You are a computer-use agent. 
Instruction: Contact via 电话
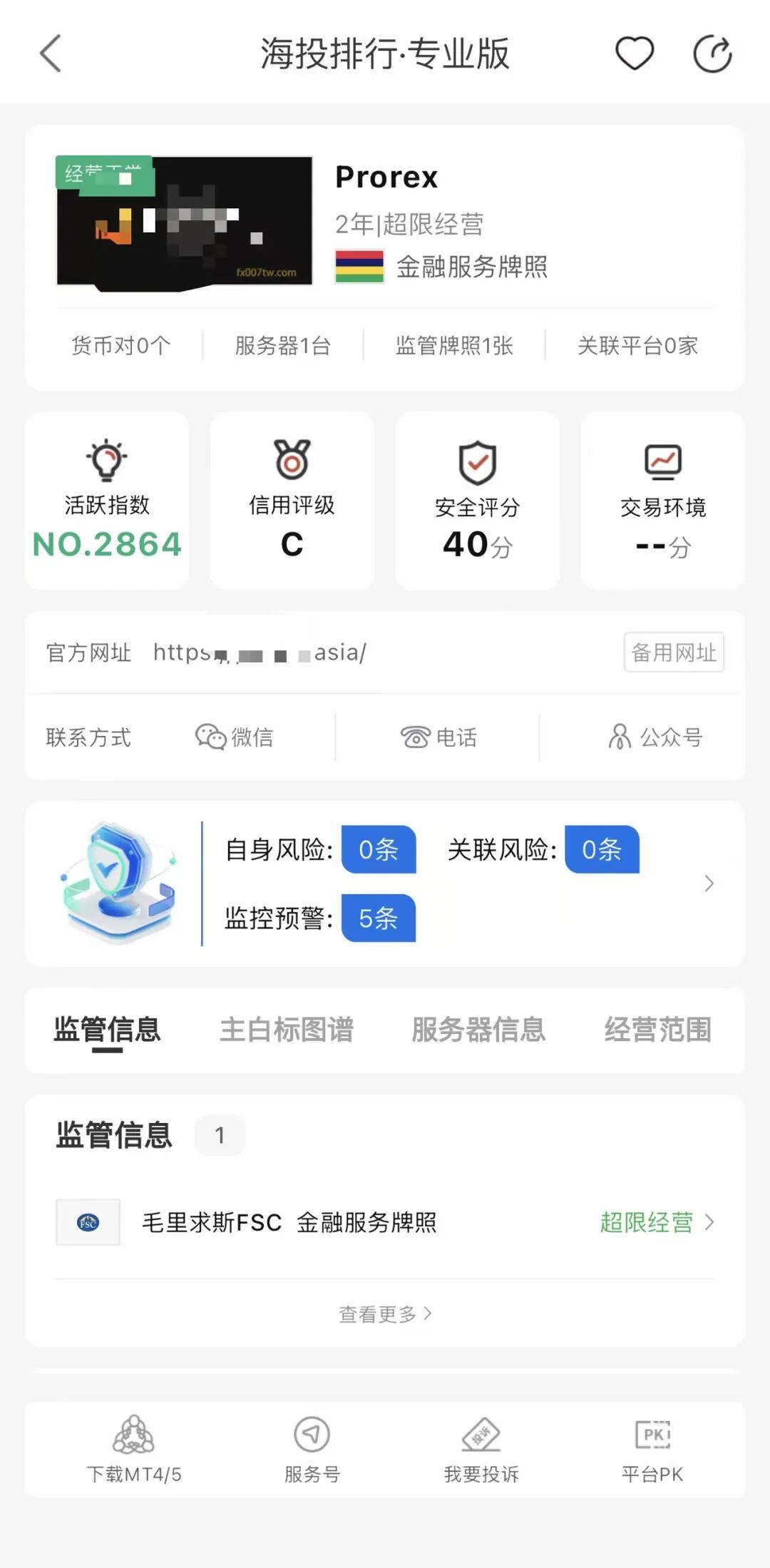coord(438,737)
